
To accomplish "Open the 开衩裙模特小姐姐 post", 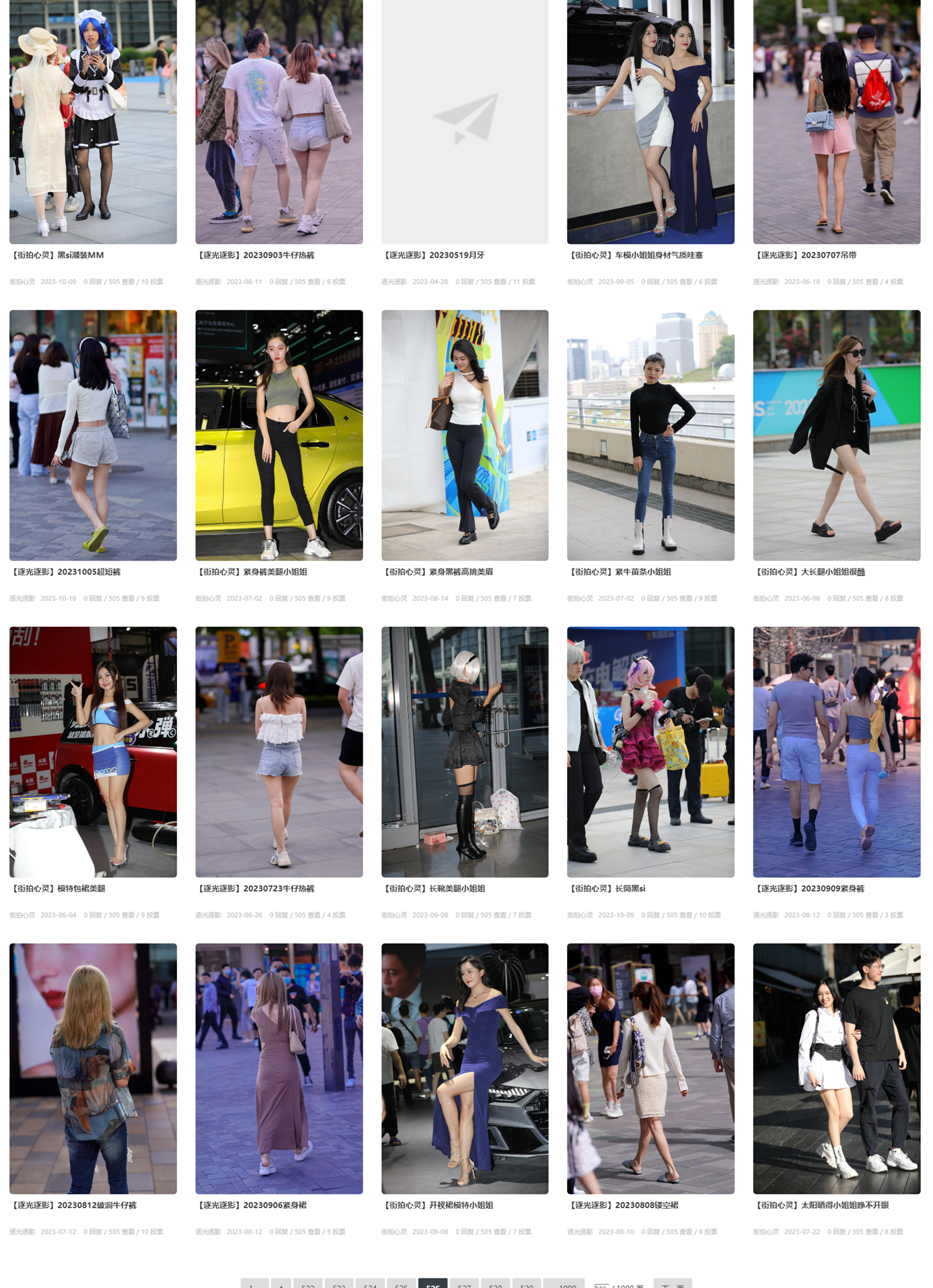I will coord(465,1068).
